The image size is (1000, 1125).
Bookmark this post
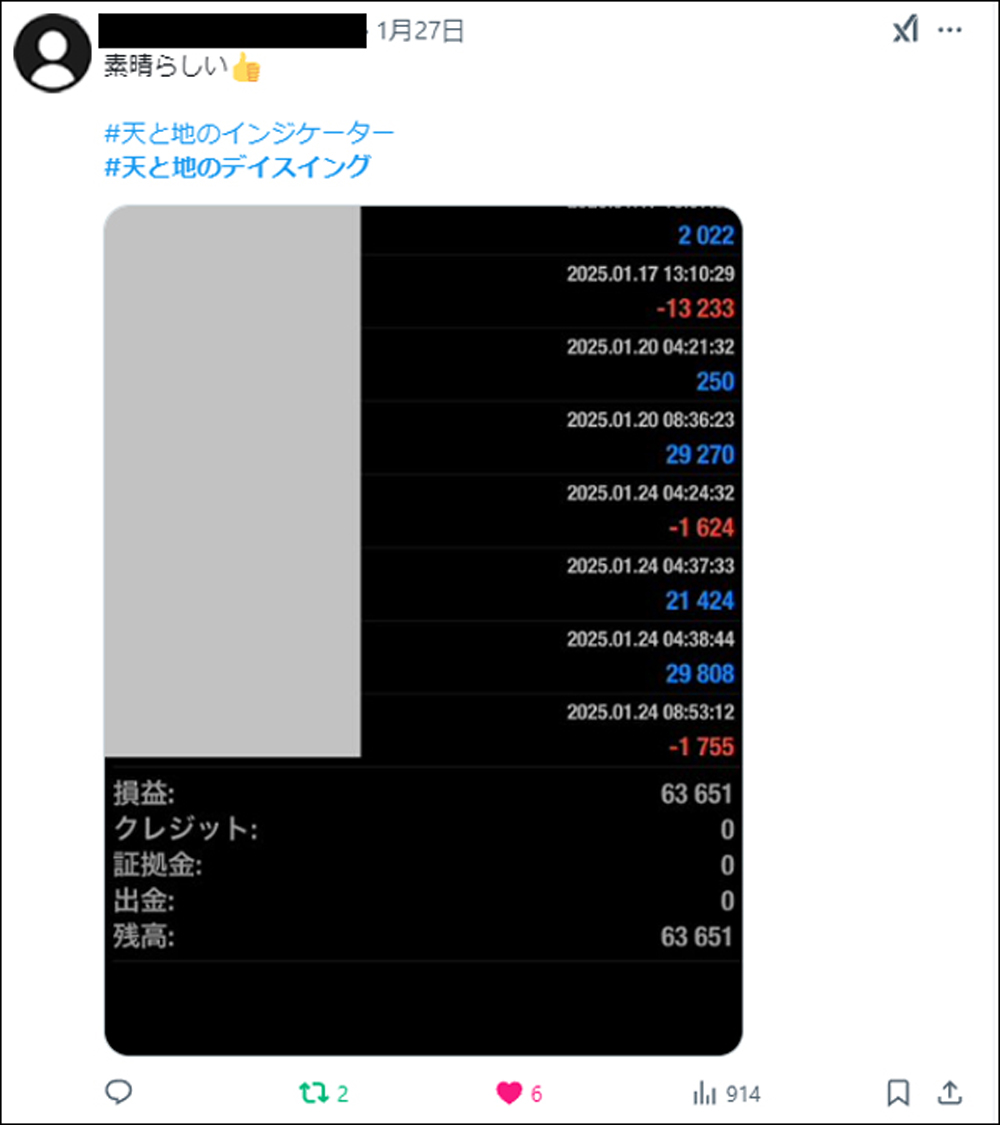pyautogui.click(x=898, y=1093)
